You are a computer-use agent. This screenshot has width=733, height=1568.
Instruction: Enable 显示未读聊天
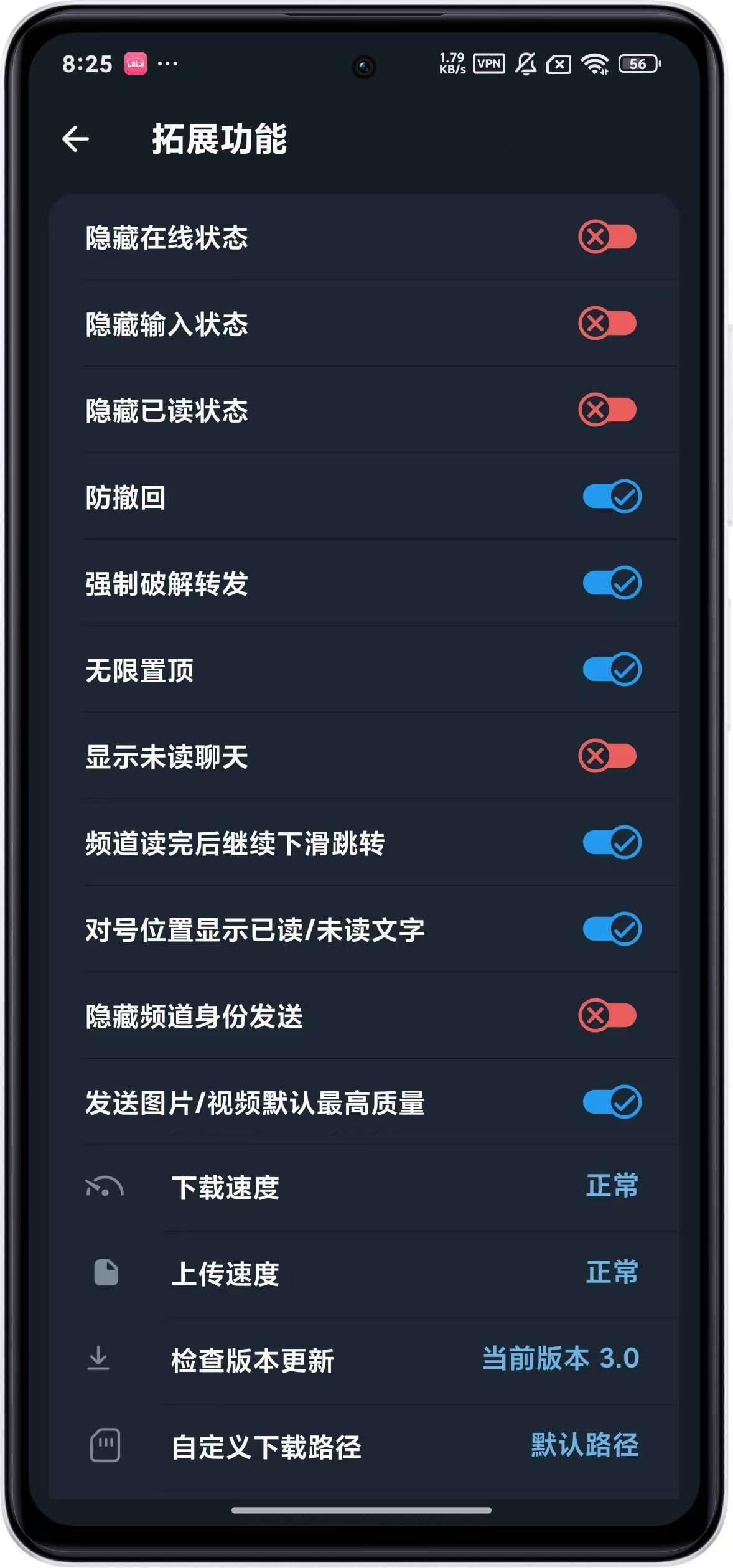[607, 756]
